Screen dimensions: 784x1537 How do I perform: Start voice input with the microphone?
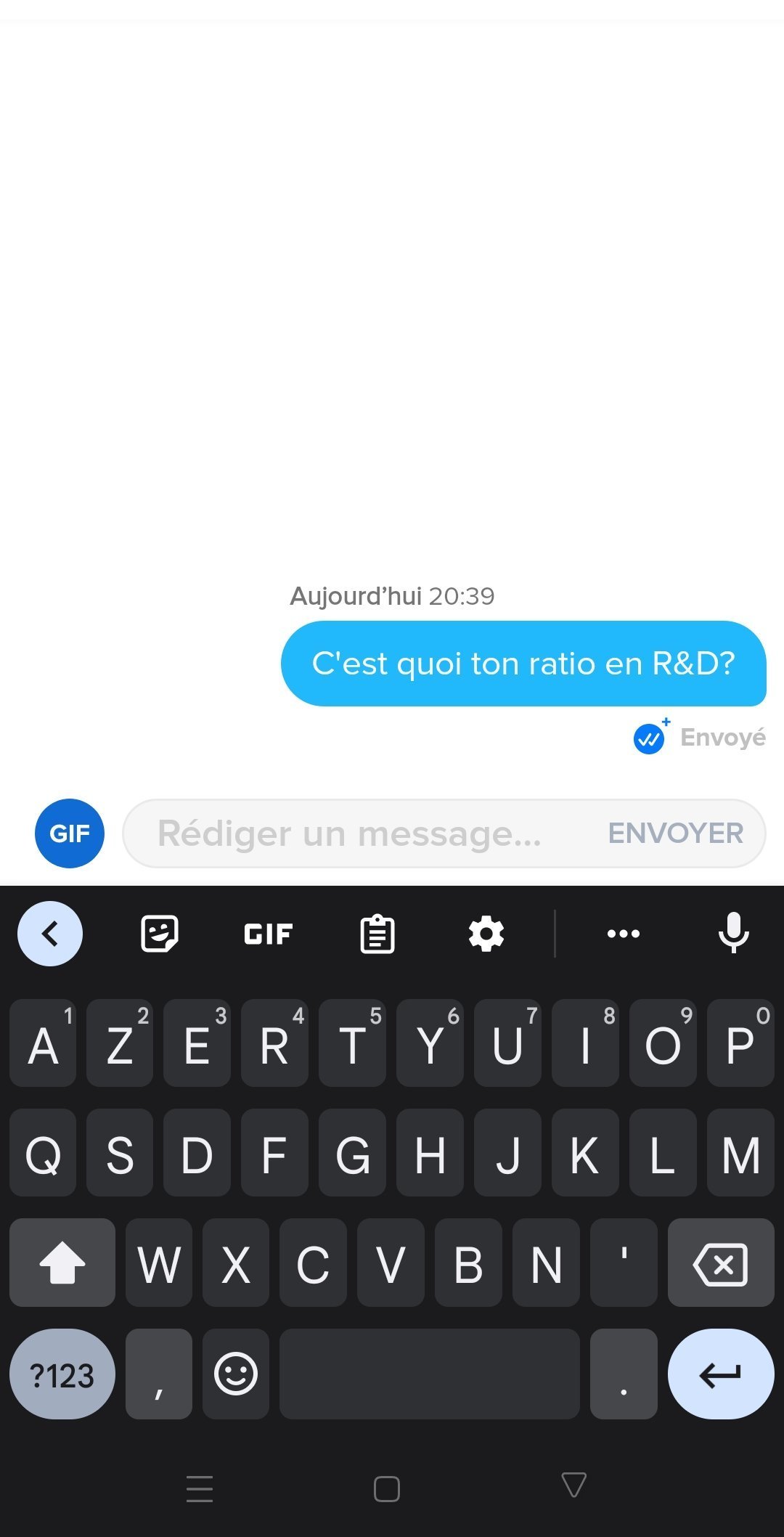pyautogui.click(x=733, y=932)
